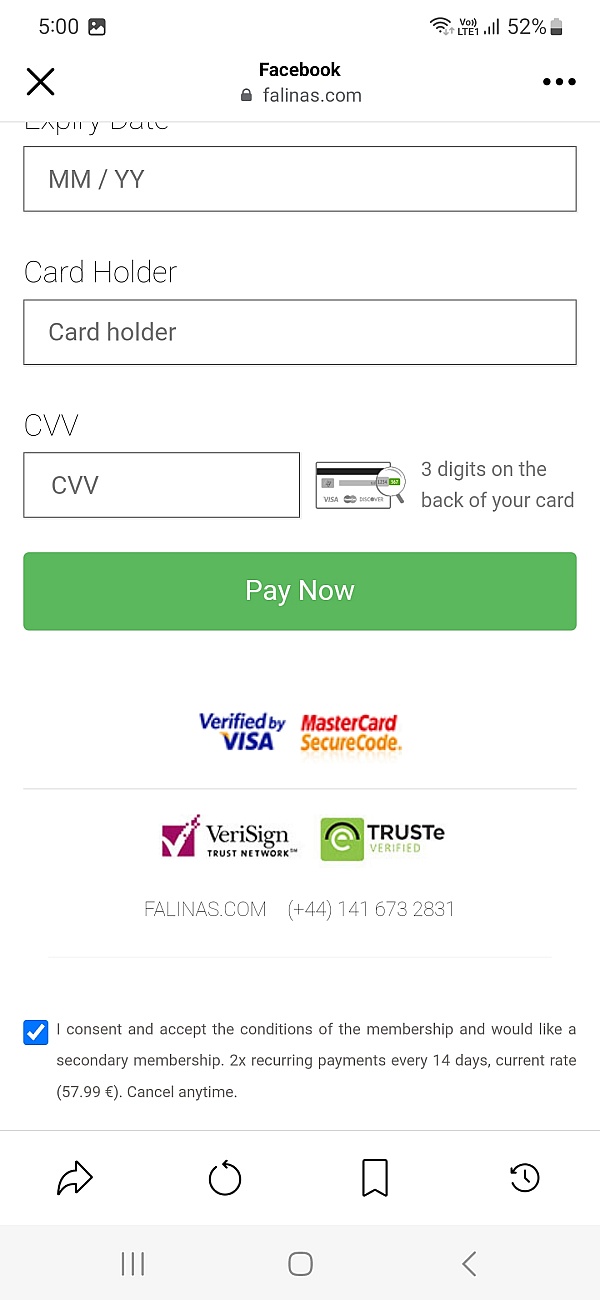Open browsing history icon
600x1300 pixels.
pyautogui.click(x=524, y=1179)
